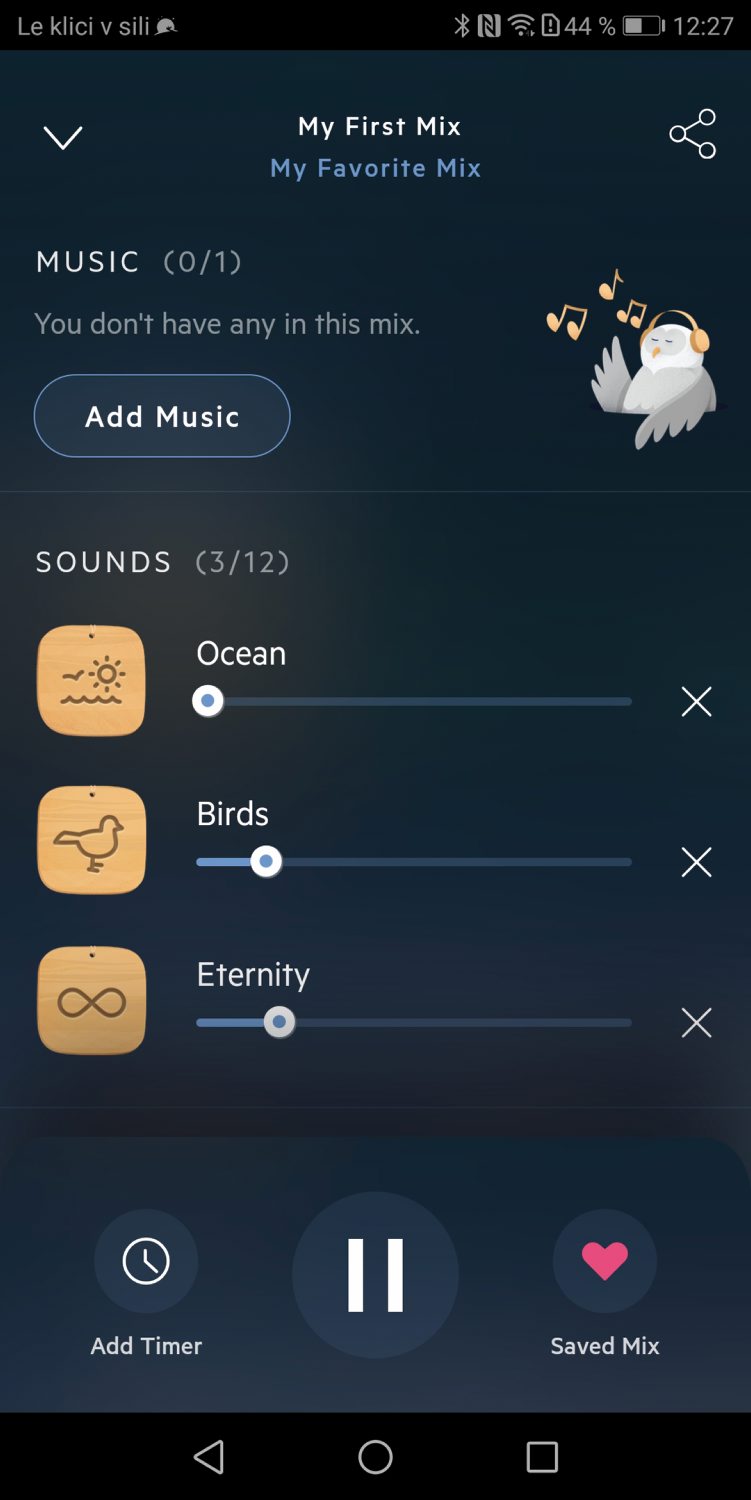Tap the Birds sound tile

tap(91, 840)
